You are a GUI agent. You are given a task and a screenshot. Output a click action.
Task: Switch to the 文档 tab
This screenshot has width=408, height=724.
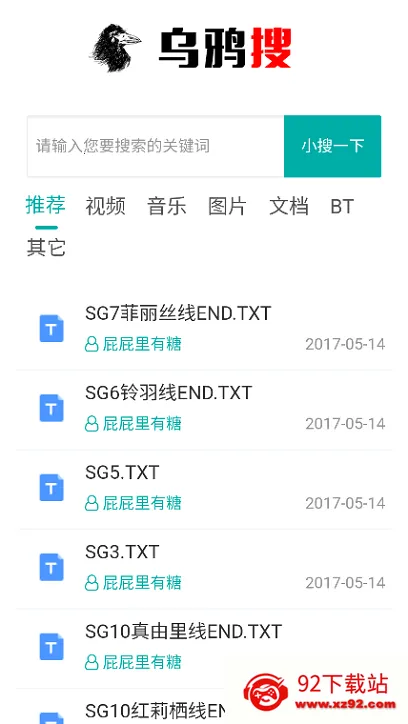(289, 206)
